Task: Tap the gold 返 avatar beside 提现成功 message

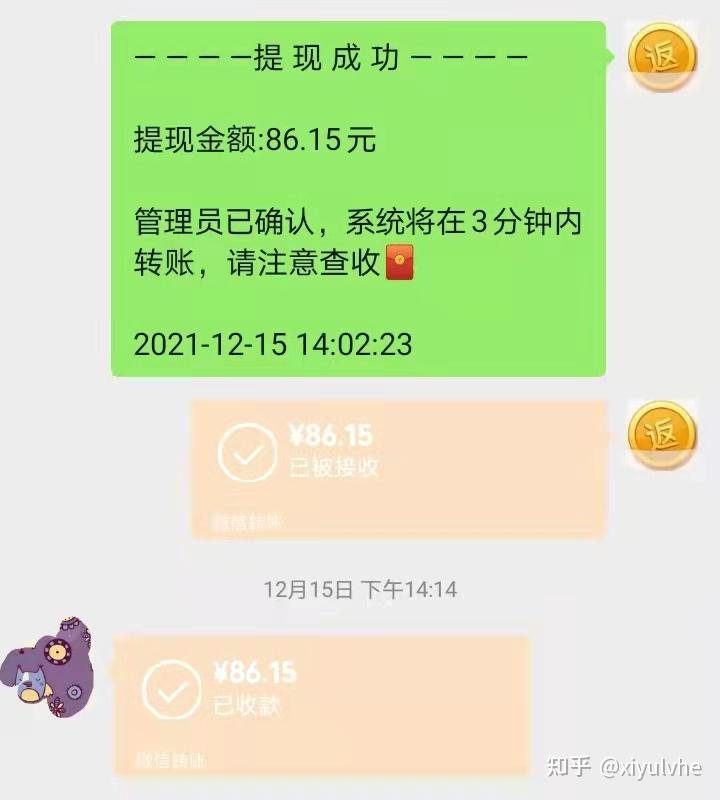Action: click(661, 57)
